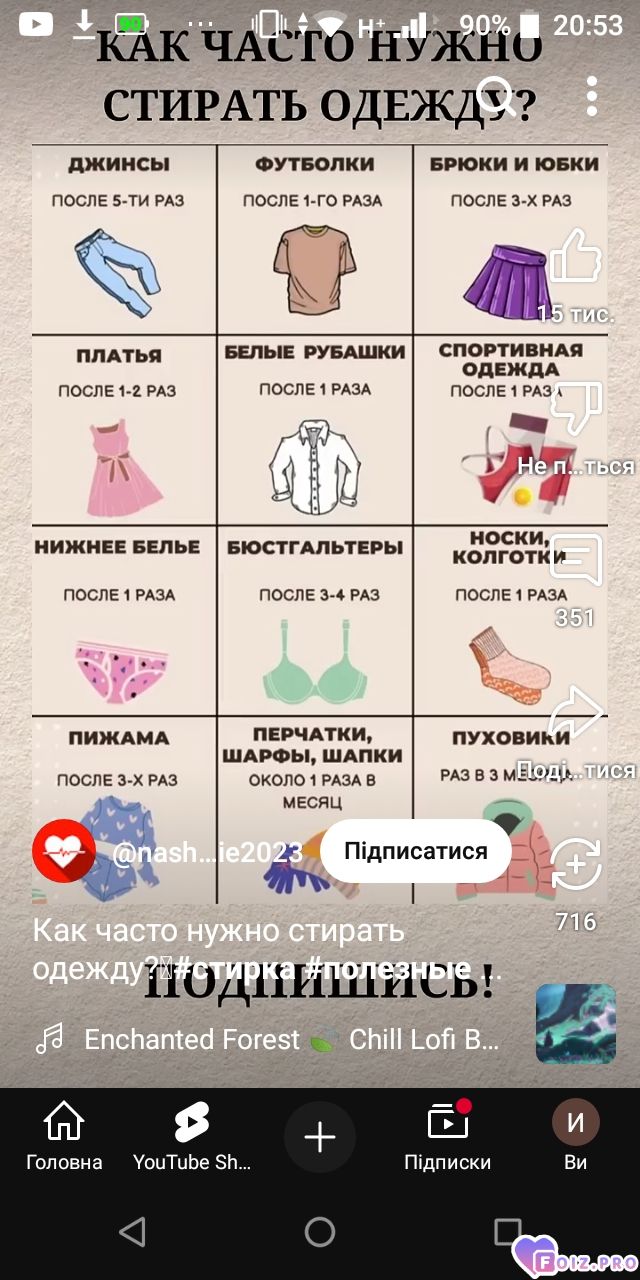
Task: Share this Short
Action: (x=576, y=712)
